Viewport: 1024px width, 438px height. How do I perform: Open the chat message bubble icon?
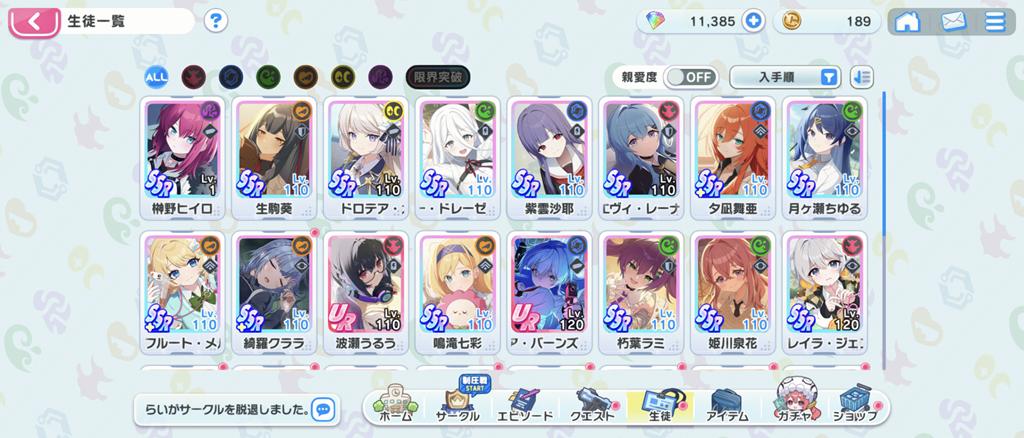[x=323, y=409]
